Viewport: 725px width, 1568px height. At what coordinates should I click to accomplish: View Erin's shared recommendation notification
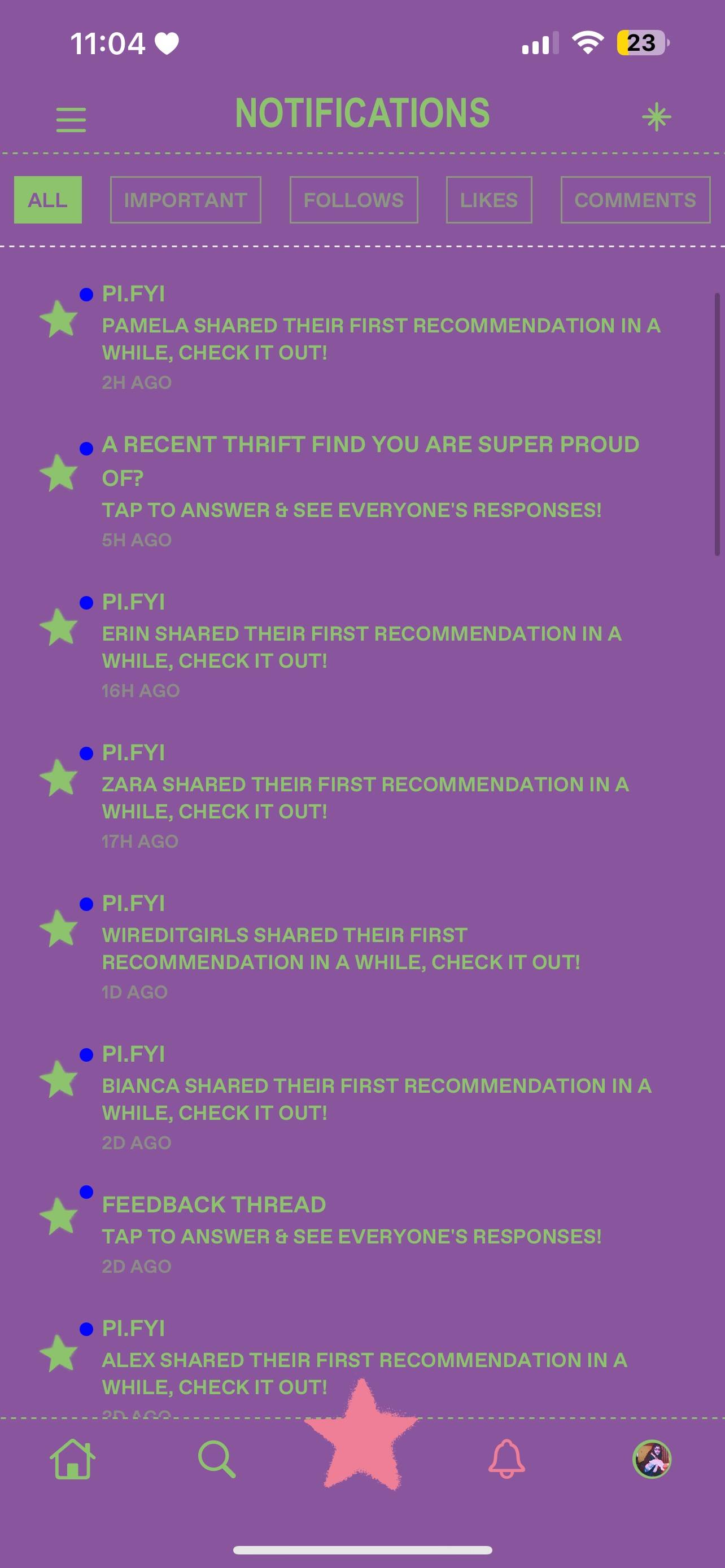point(362,645)
